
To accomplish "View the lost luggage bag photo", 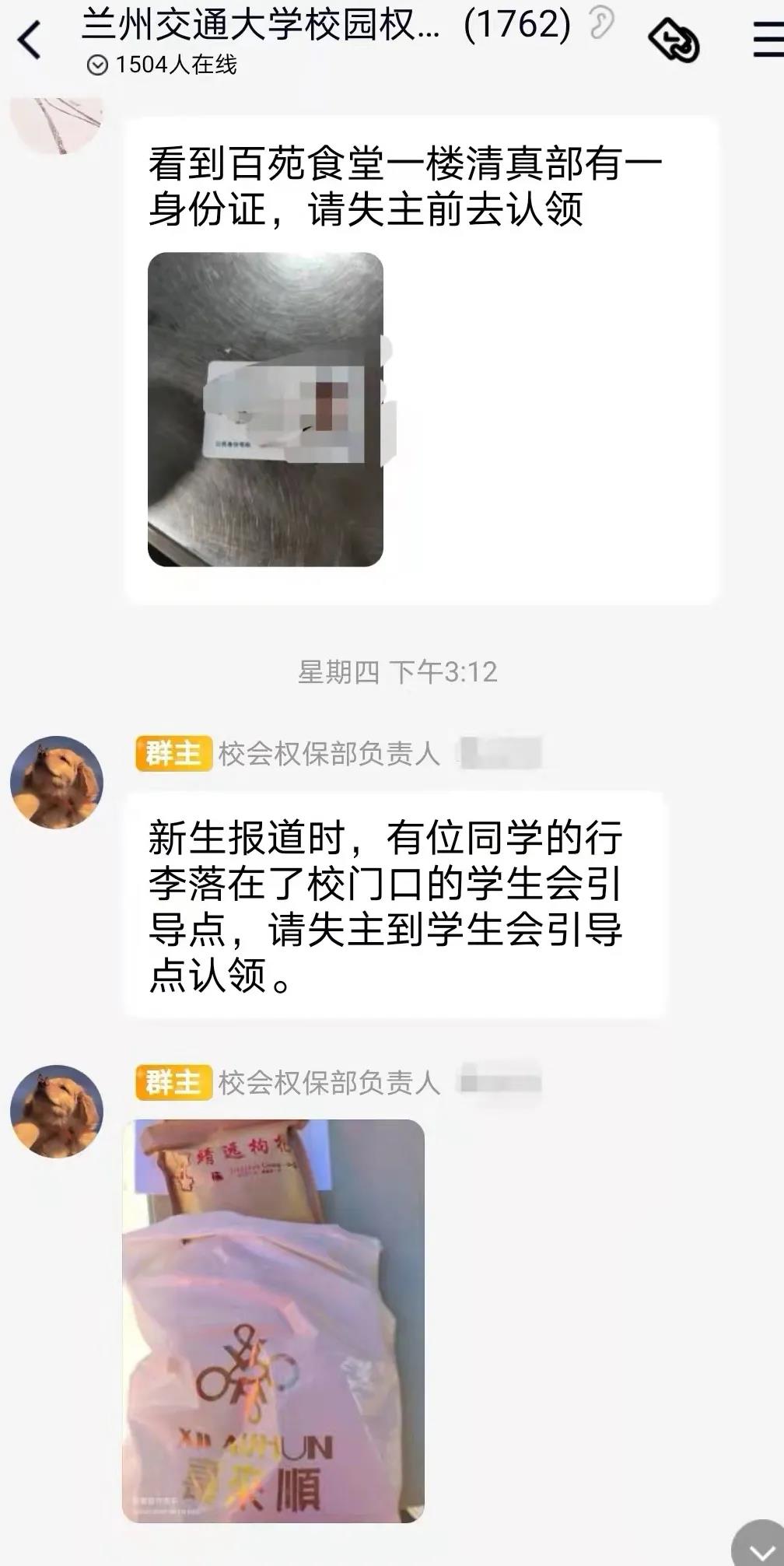I will (273, 1320).
